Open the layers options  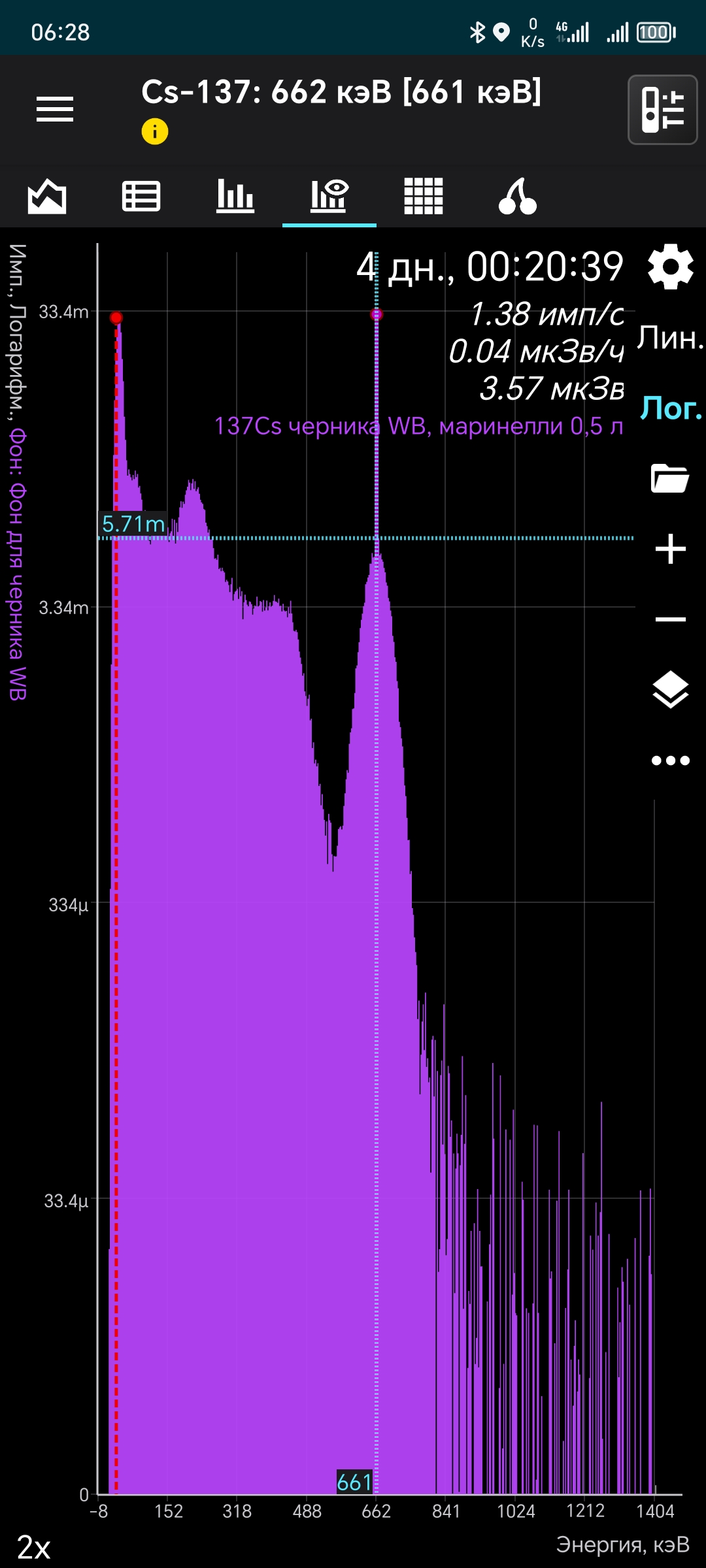[671, 690]
